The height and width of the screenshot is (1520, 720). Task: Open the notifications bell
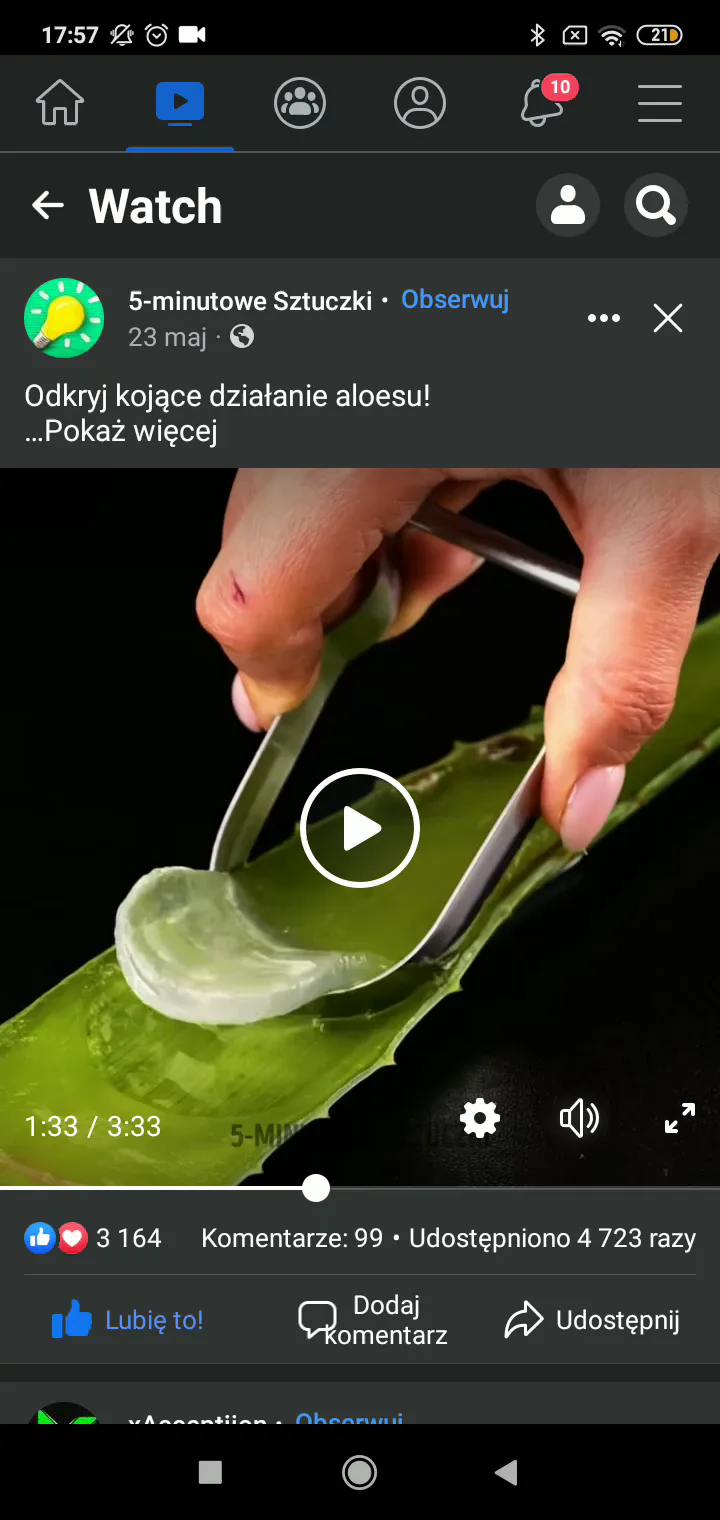[x=545, y=101]
